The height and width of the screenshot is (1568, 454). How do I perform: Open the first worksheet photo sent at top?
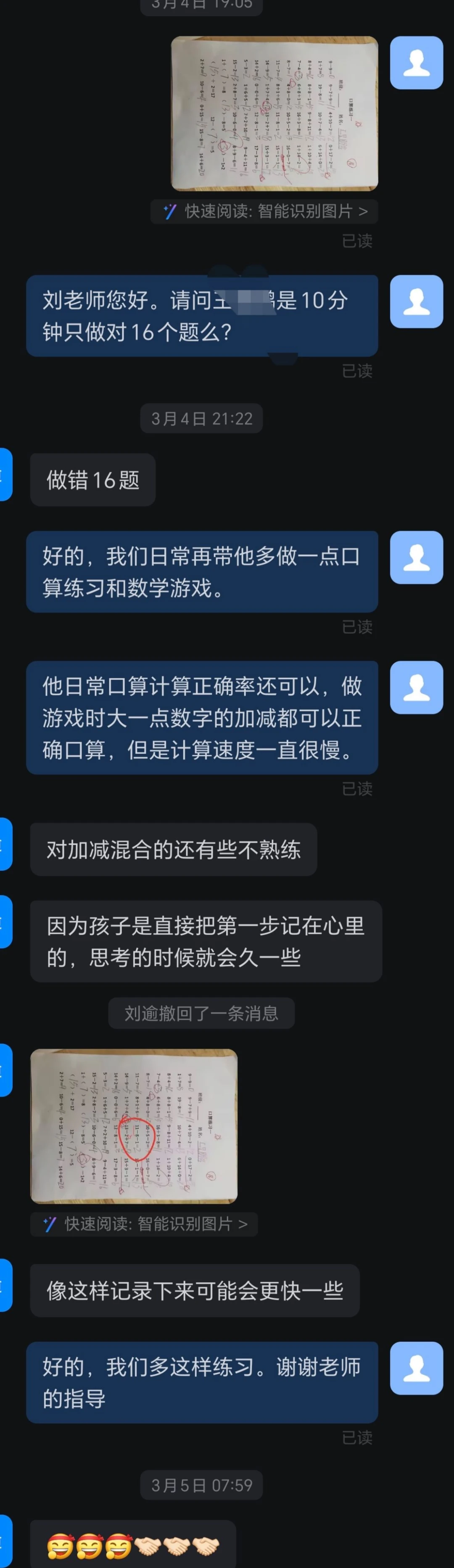pyautogui.click(x=275, y=113)
